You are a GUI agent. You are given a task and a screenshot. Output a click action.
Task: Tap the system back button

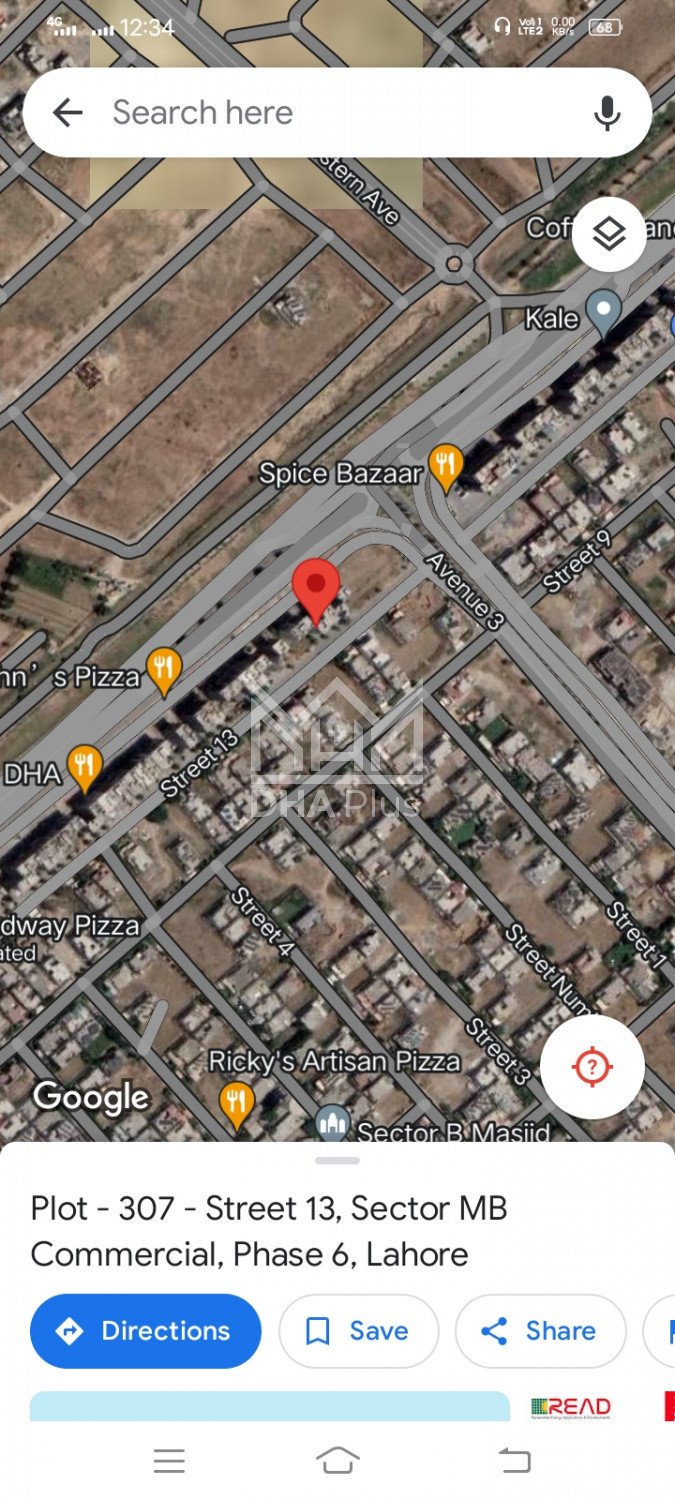pos(514,1461)
